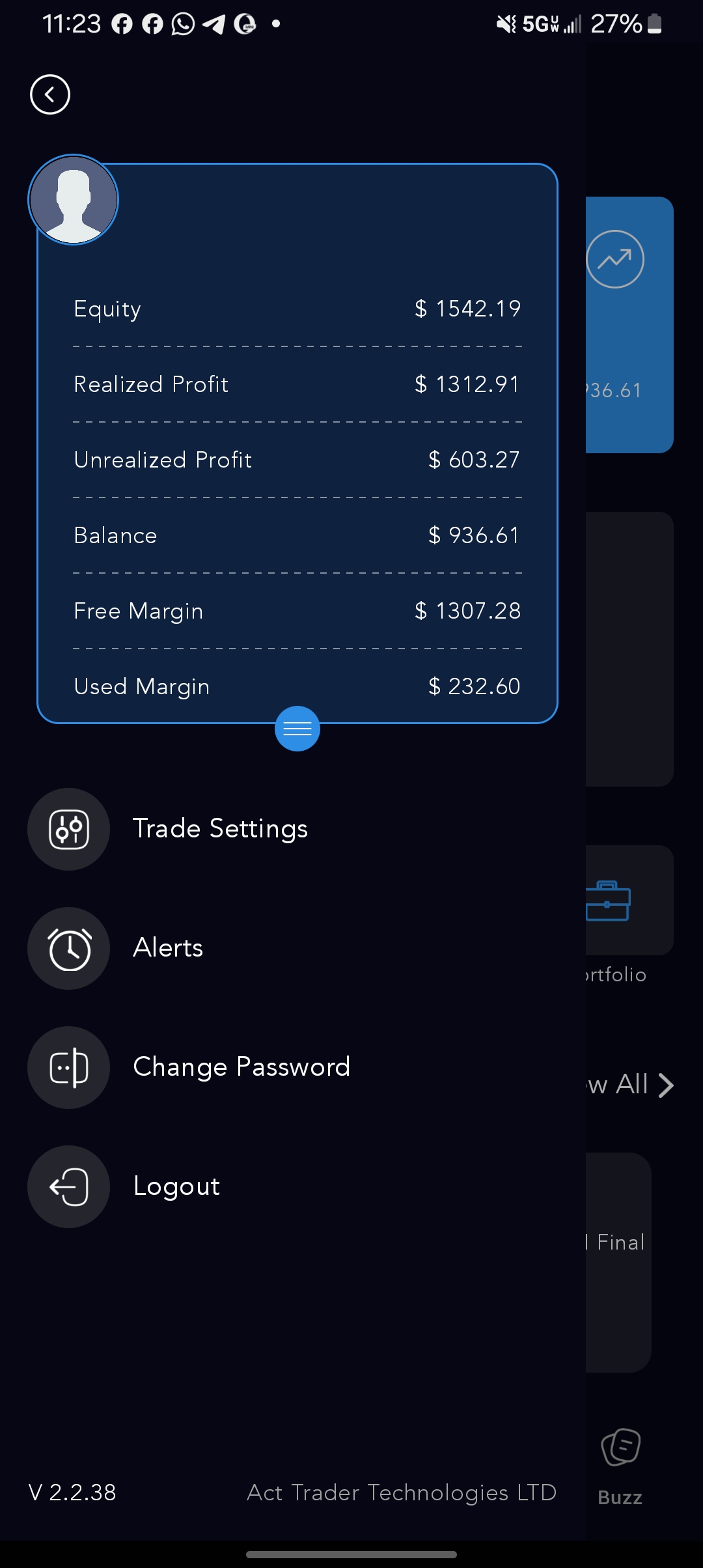This screenshot has width=703, height=1568.
Task: Expand the Show All list chevron
Action: [x=667, y=1085]
